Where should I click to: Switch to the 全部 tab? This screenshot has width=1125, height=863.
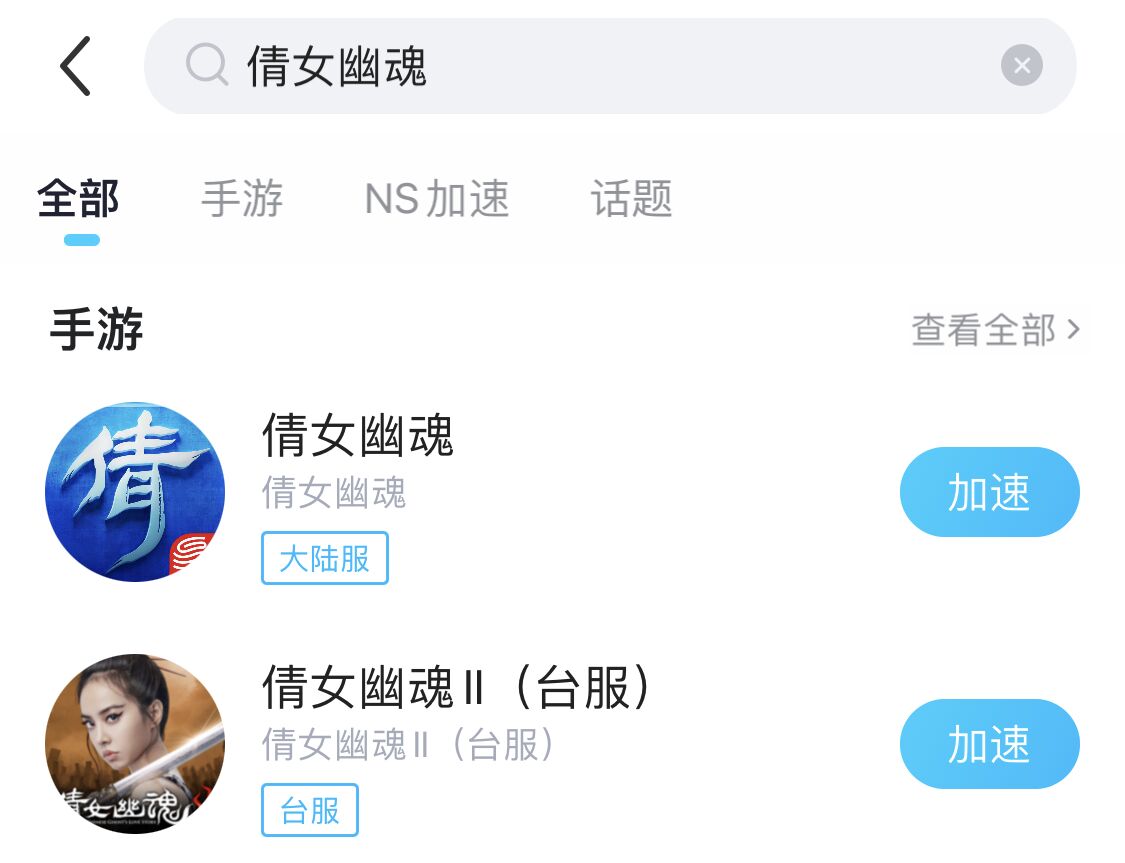tap(79, 199)
